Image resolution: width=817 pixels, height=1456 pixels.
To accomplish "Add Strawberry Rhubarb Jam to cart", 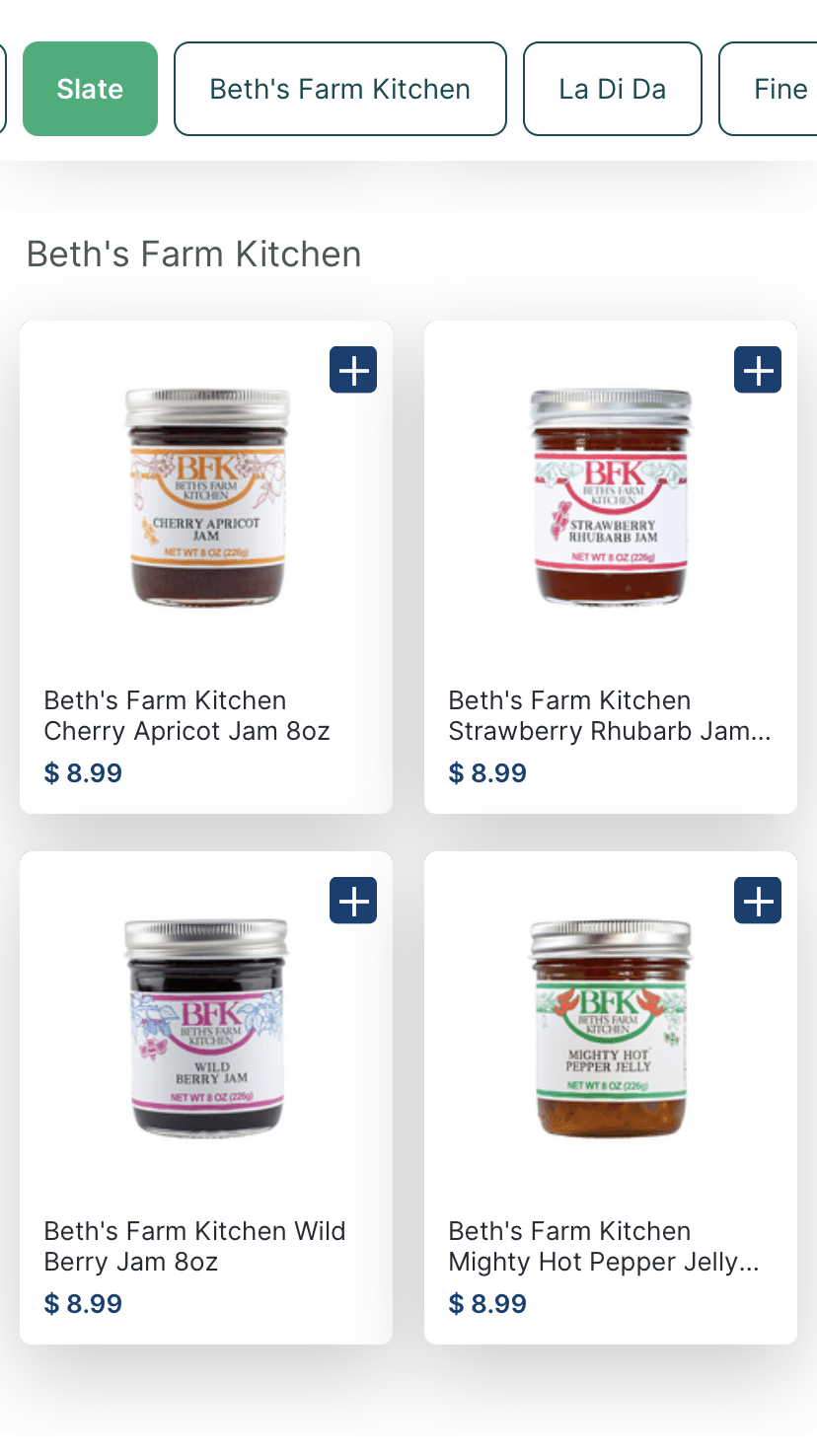I will [758, 370].
